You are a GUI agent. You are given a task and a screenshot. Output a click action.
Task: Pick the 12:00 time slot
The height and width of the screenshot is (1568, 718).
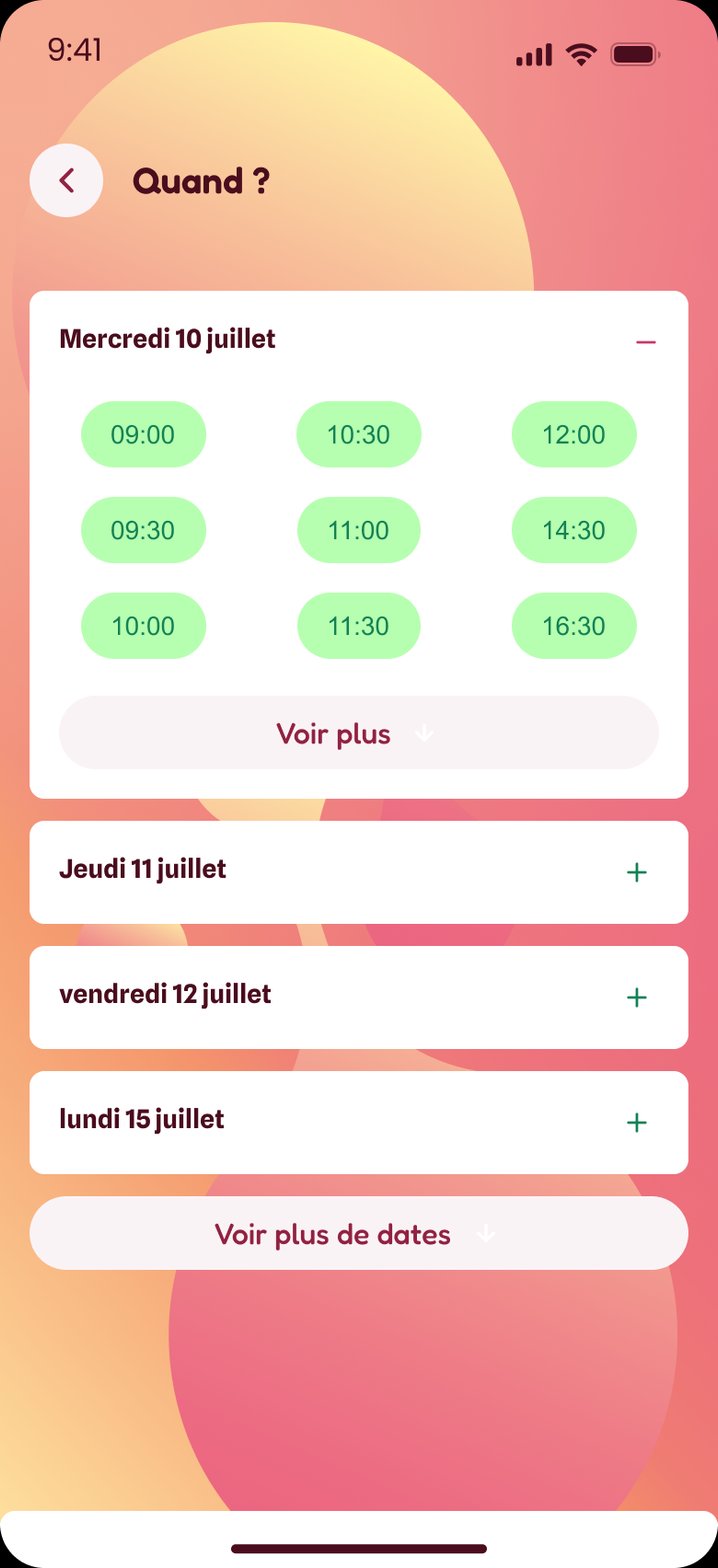click(574, 435)
